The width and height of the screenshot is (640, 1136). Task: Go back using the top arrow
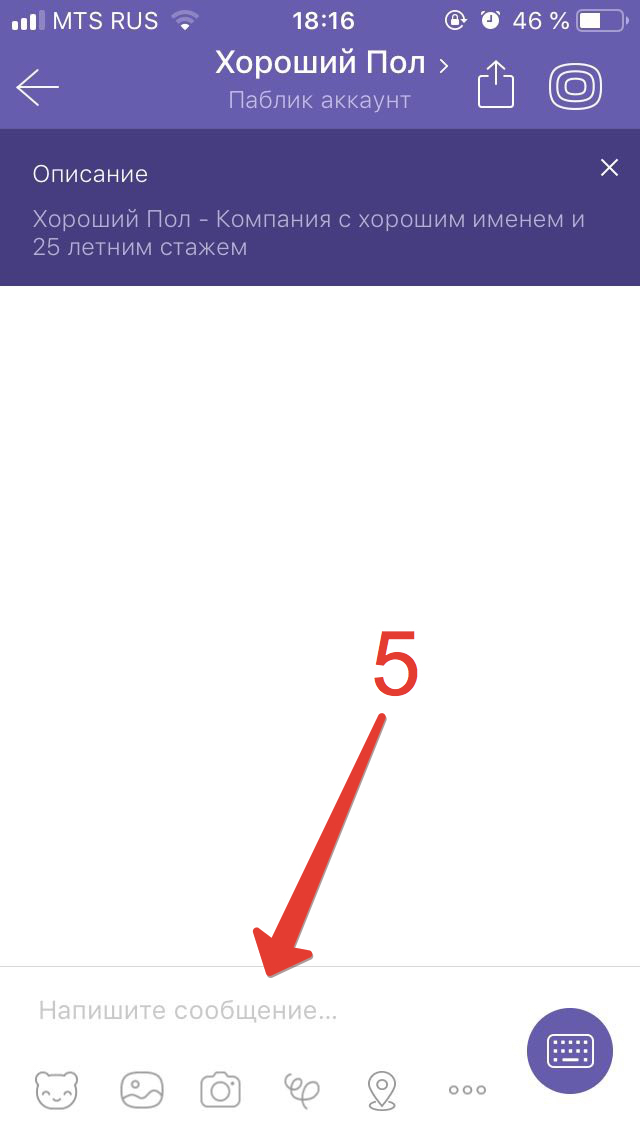coord(38,88)
